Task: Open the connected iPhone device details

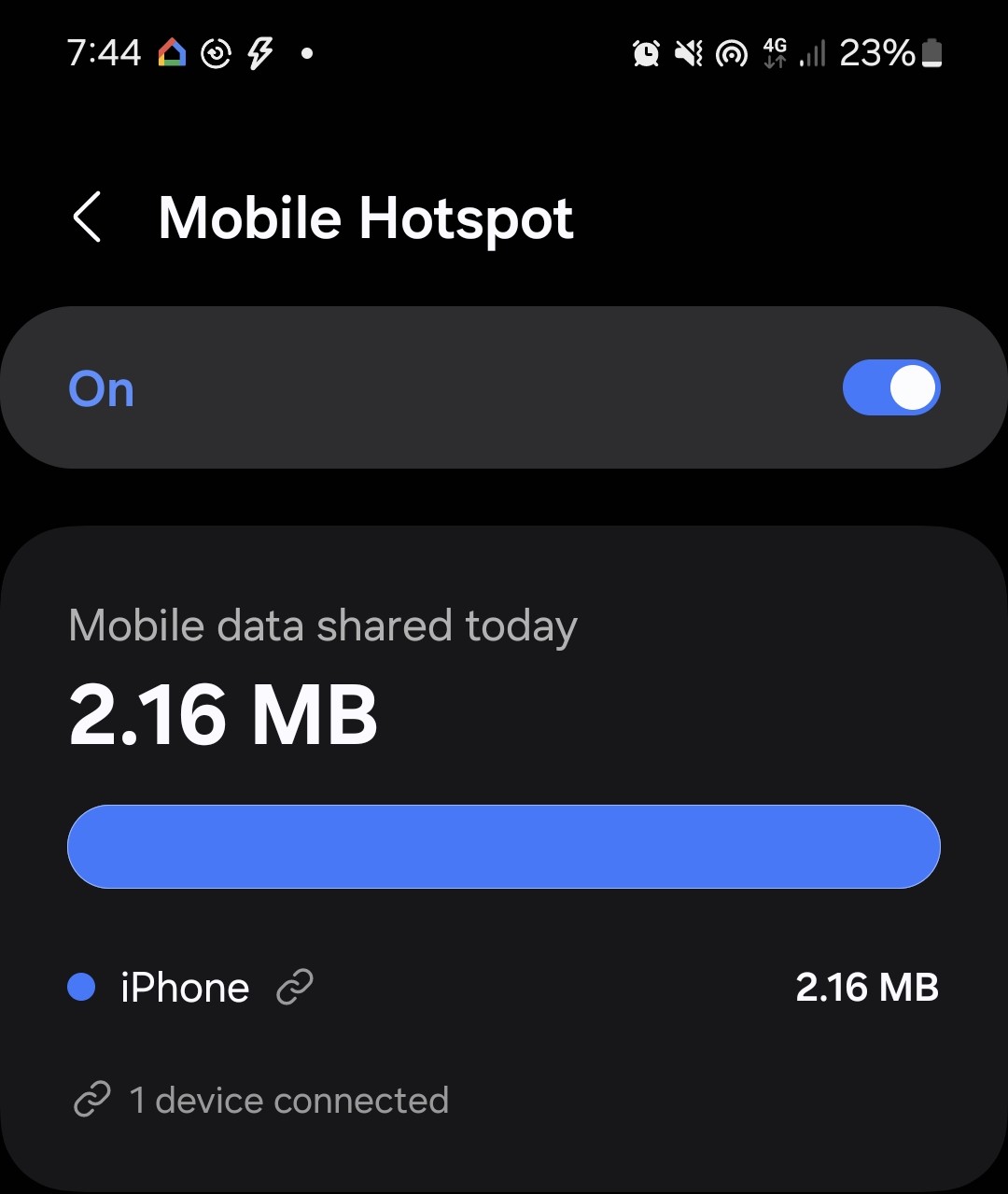Action: coord(185,988)
